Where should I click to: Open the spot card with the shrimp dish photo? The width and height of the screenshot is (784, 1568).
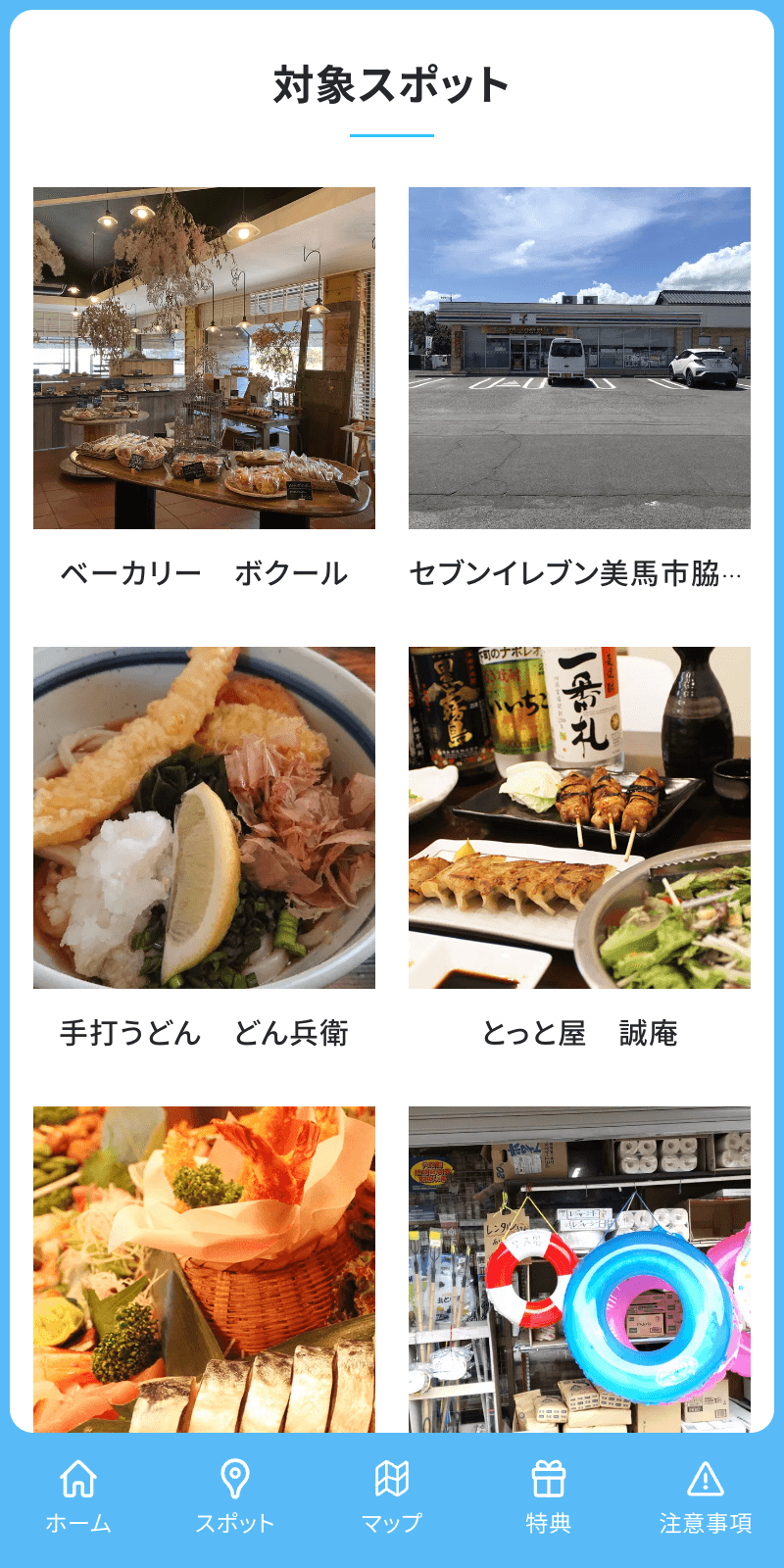pos(204,1269)
